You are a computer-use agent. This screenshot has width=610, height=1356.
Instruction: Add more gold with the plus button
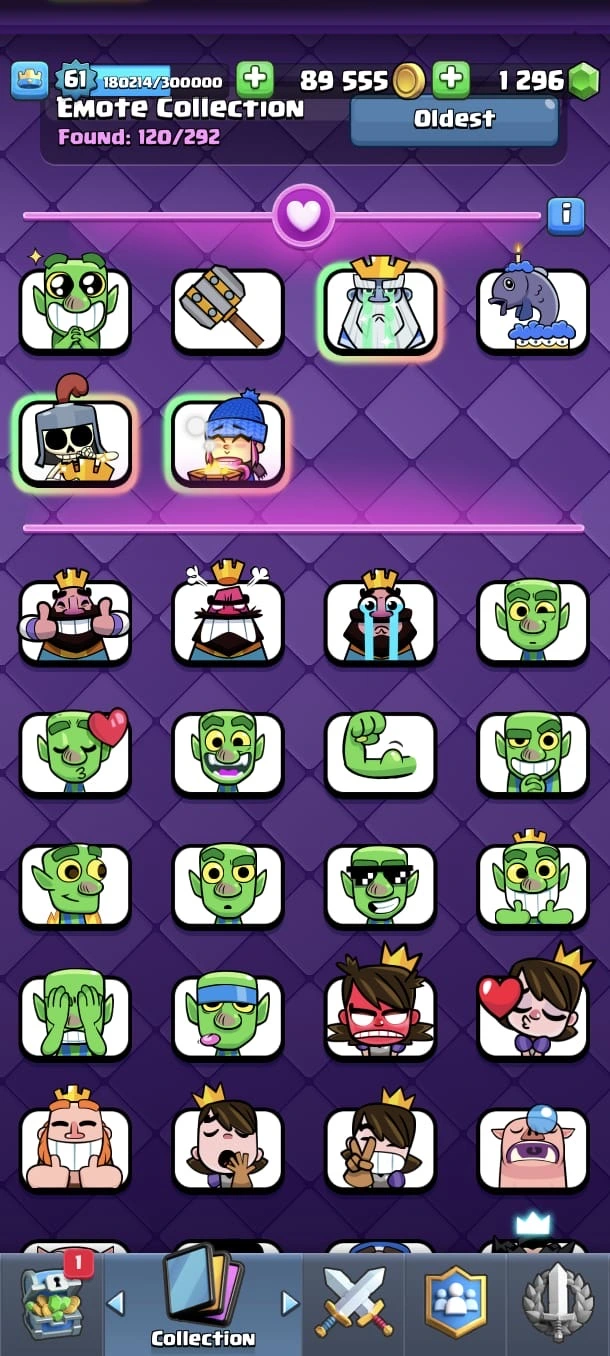point(451,79)
